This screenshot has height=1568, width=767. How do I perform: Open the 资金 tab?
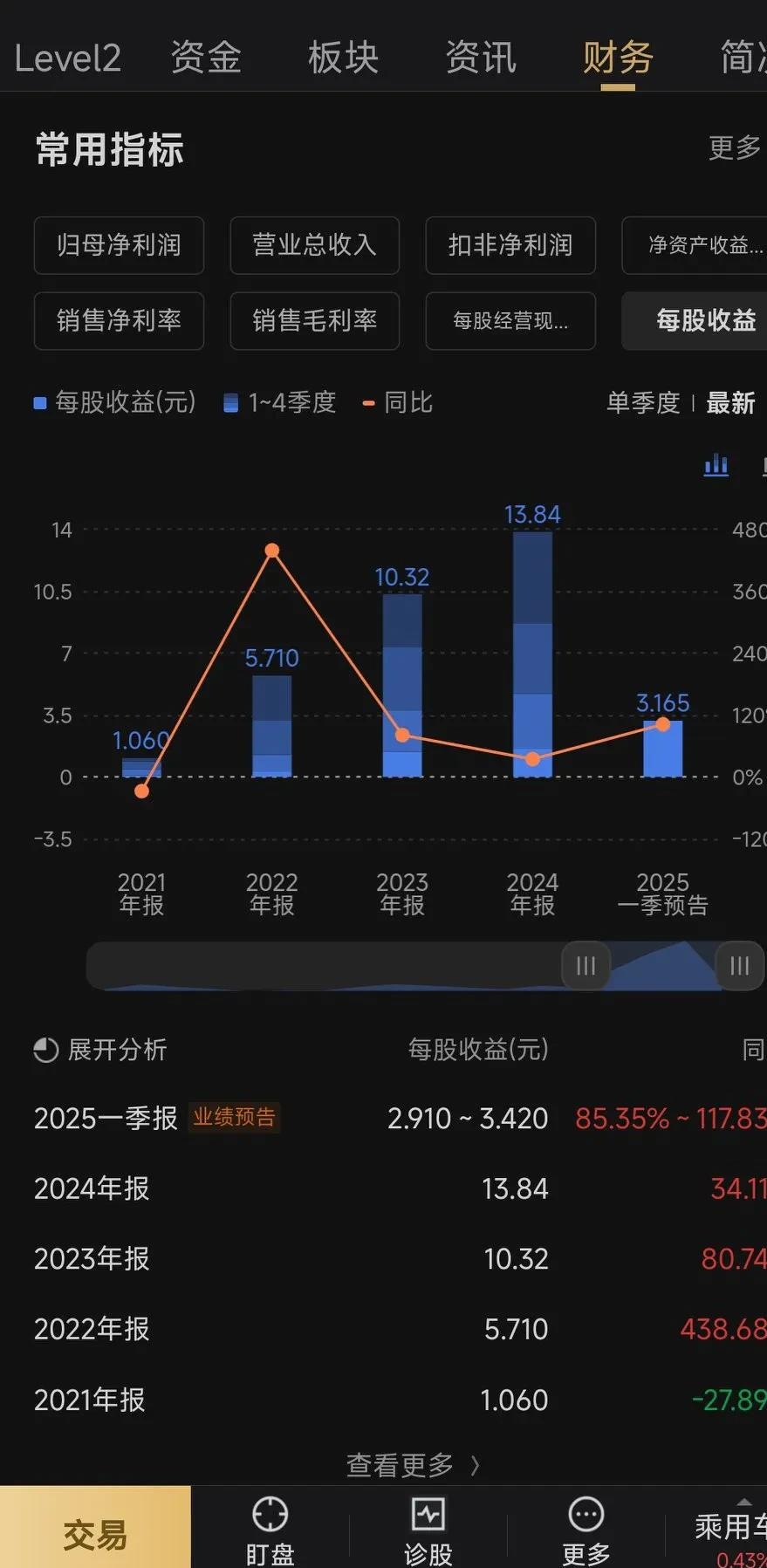point(205,58)
